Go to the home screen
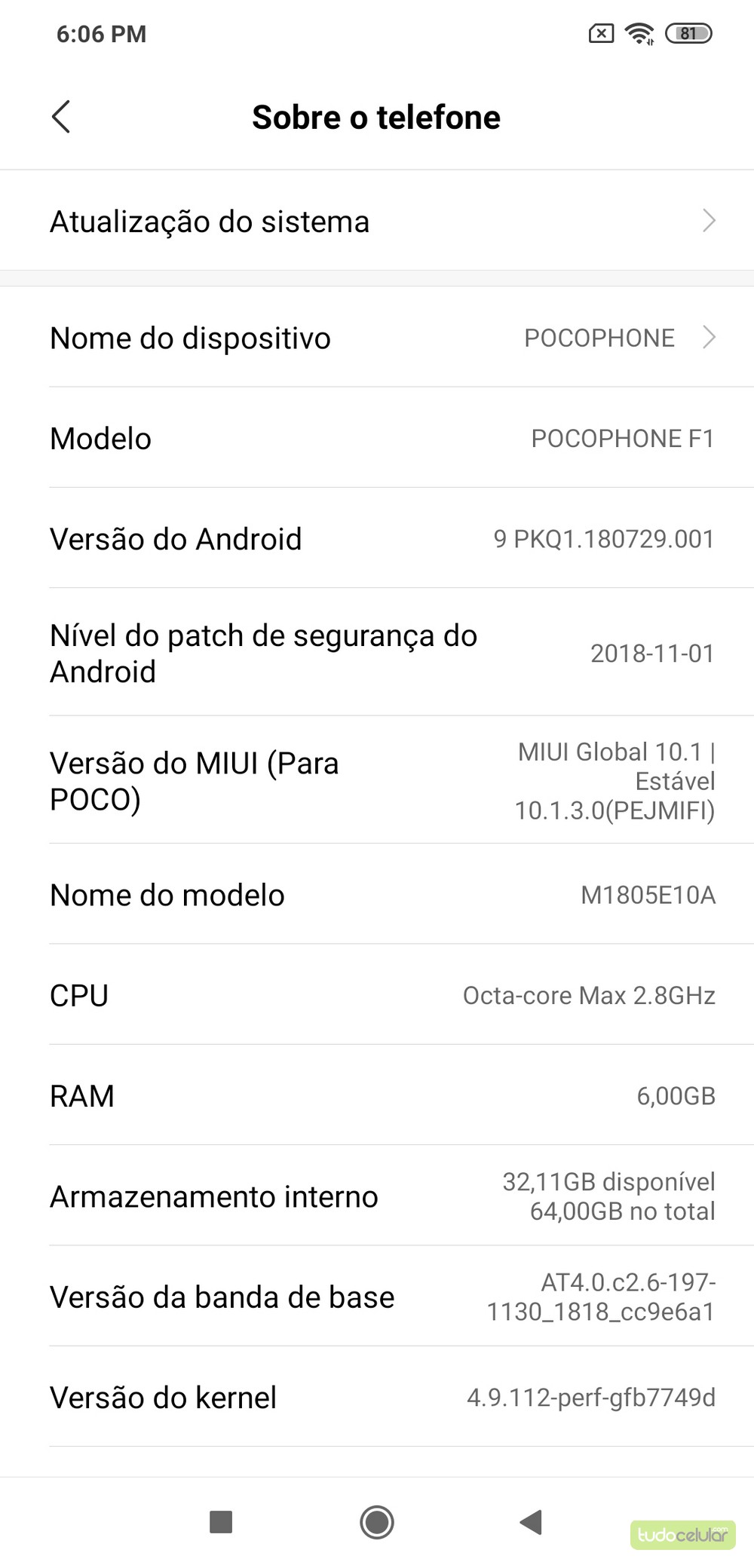 377,1522
